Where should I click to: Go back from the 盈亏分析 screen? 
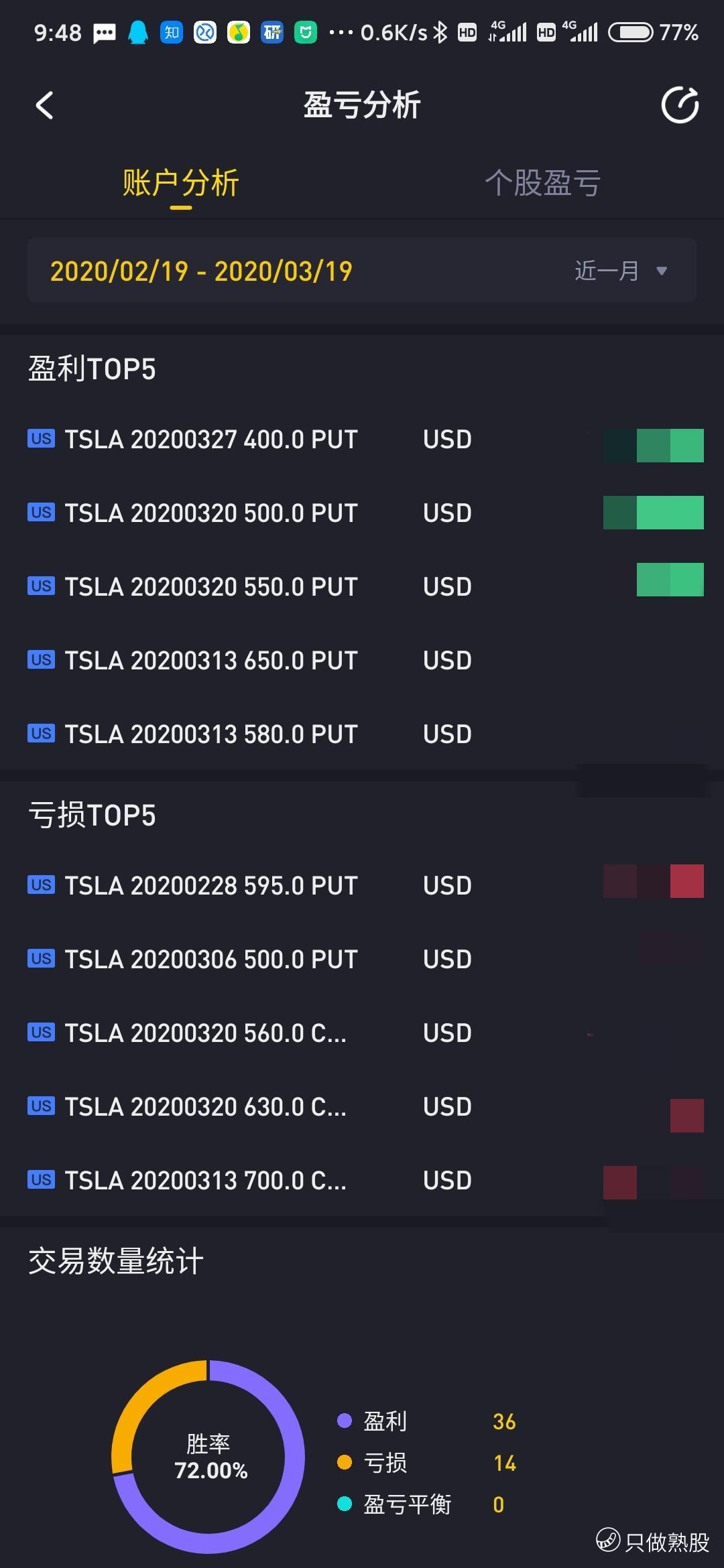[x=44, y=105]
